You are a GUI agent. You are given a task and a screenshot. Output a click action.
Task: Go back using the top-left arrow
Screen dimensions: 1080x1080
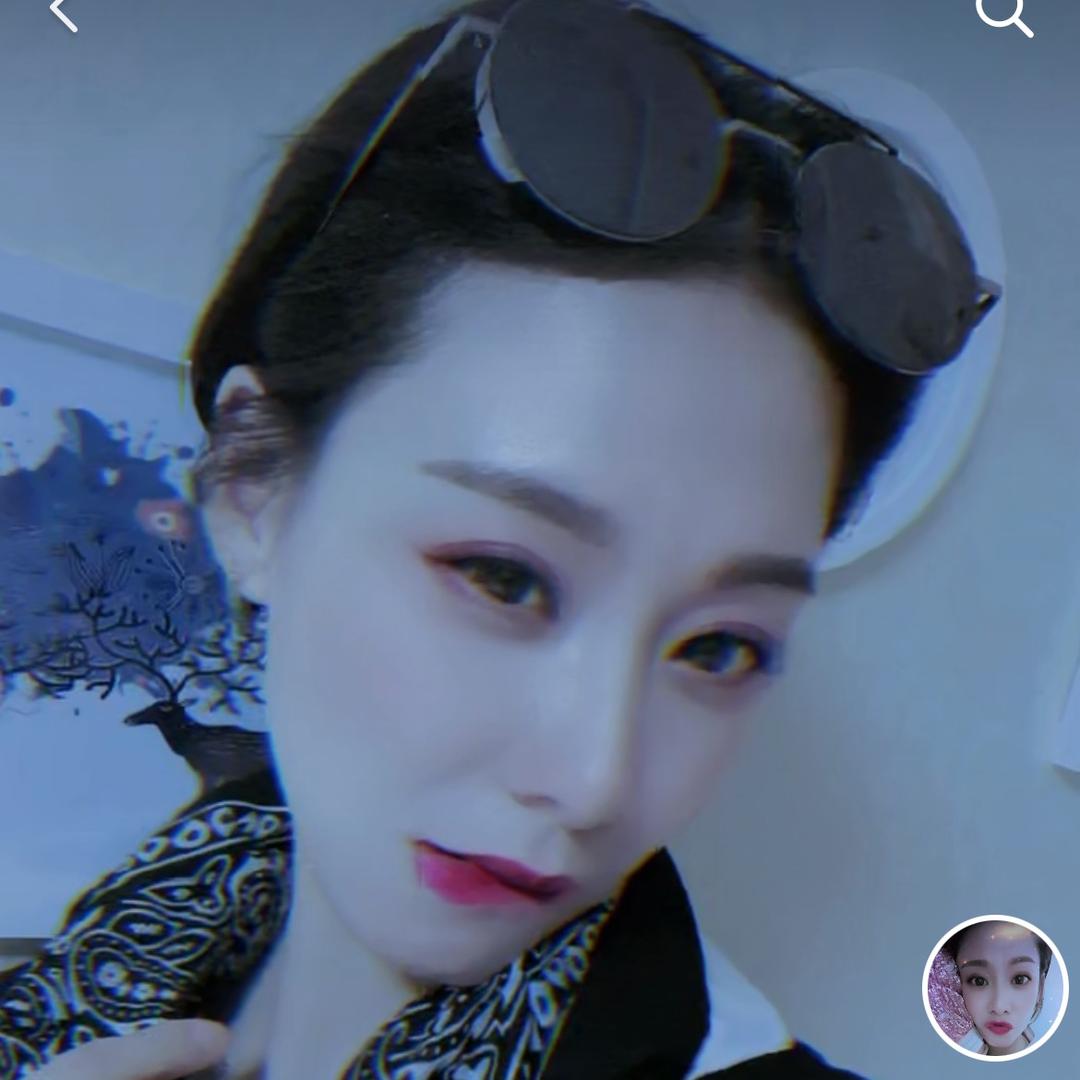pos(63,13)
